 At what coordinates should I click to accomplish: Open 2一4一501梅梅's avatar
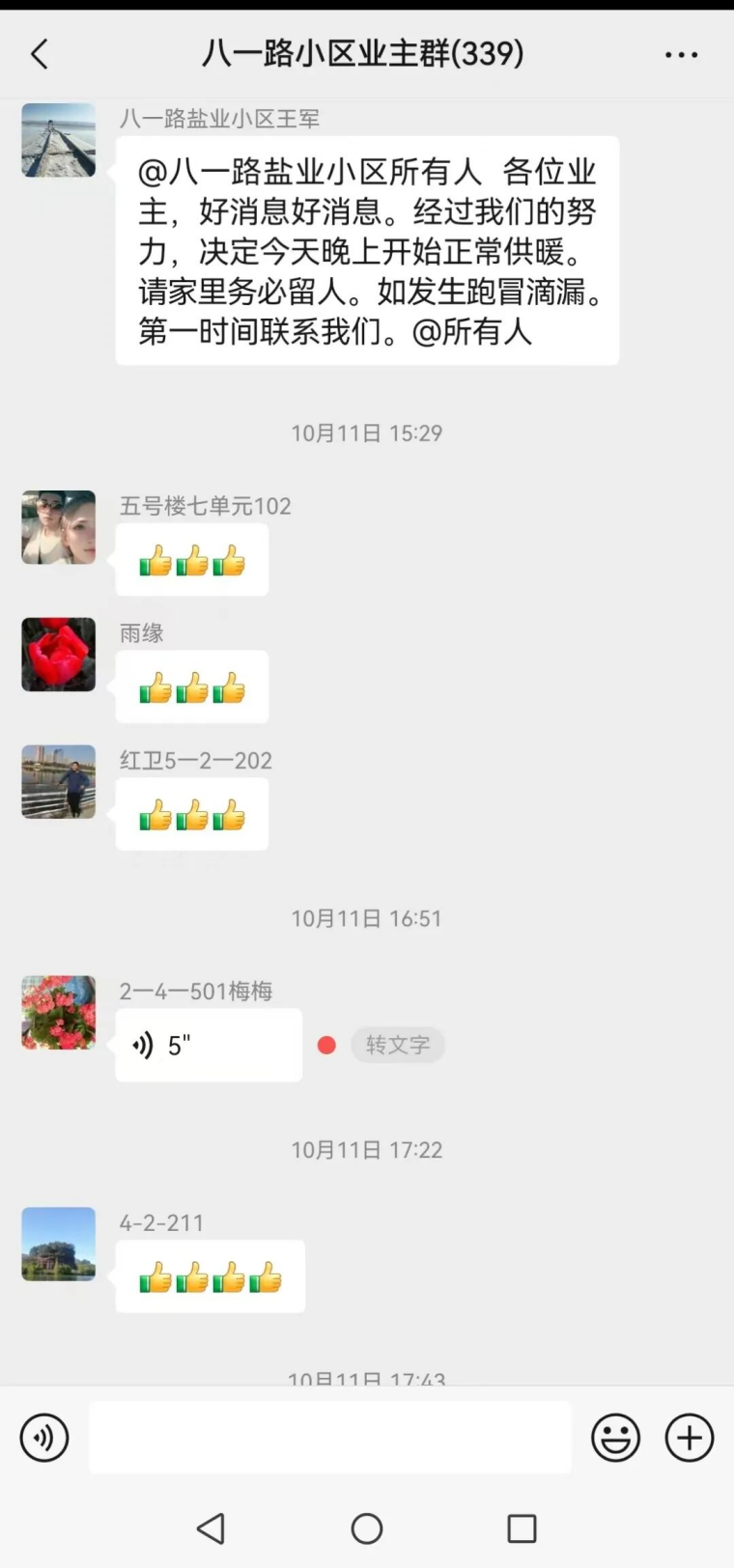(59, 1013)
